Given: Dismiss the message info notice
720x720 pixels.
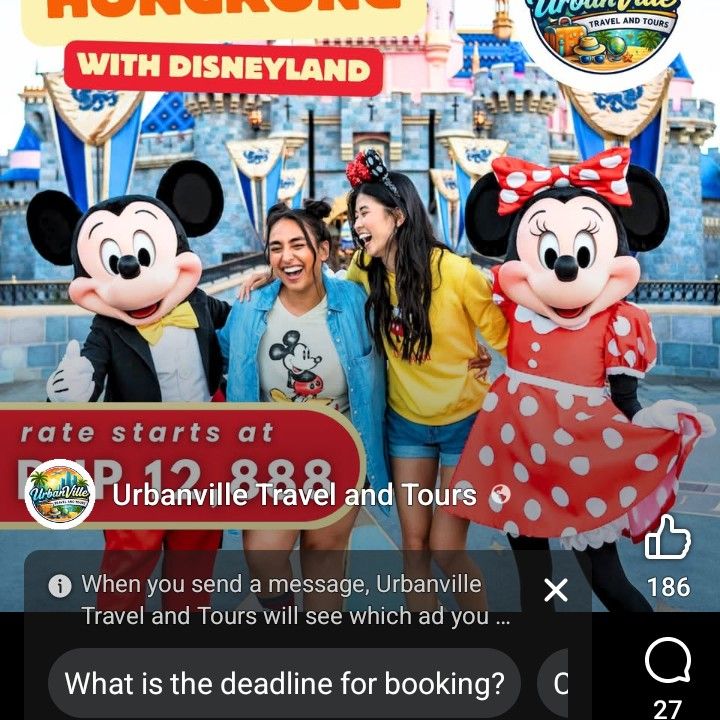Looking at the screenshot, I should (556, 590).
